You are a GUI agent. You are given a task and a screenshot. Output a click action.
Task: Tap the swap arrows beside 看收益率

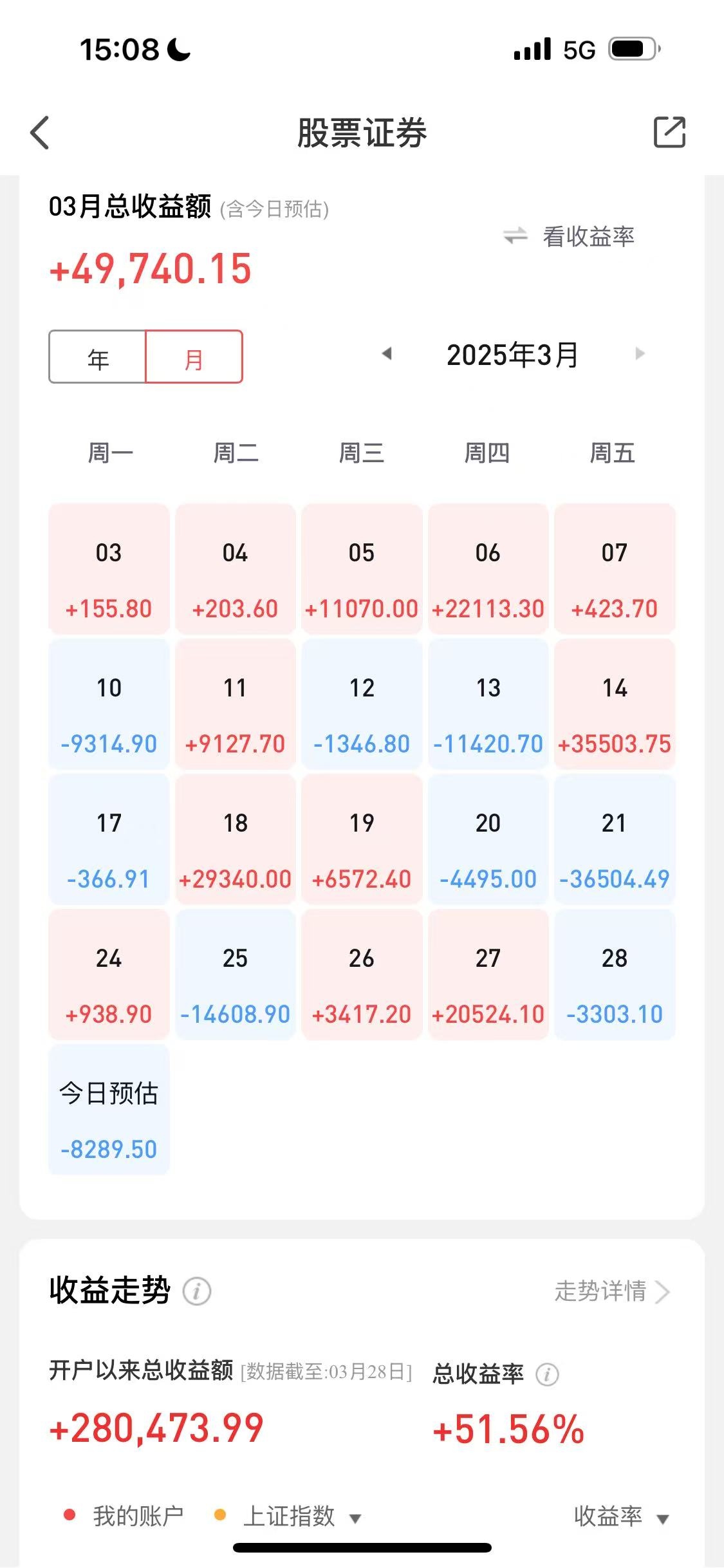point(514,237)
